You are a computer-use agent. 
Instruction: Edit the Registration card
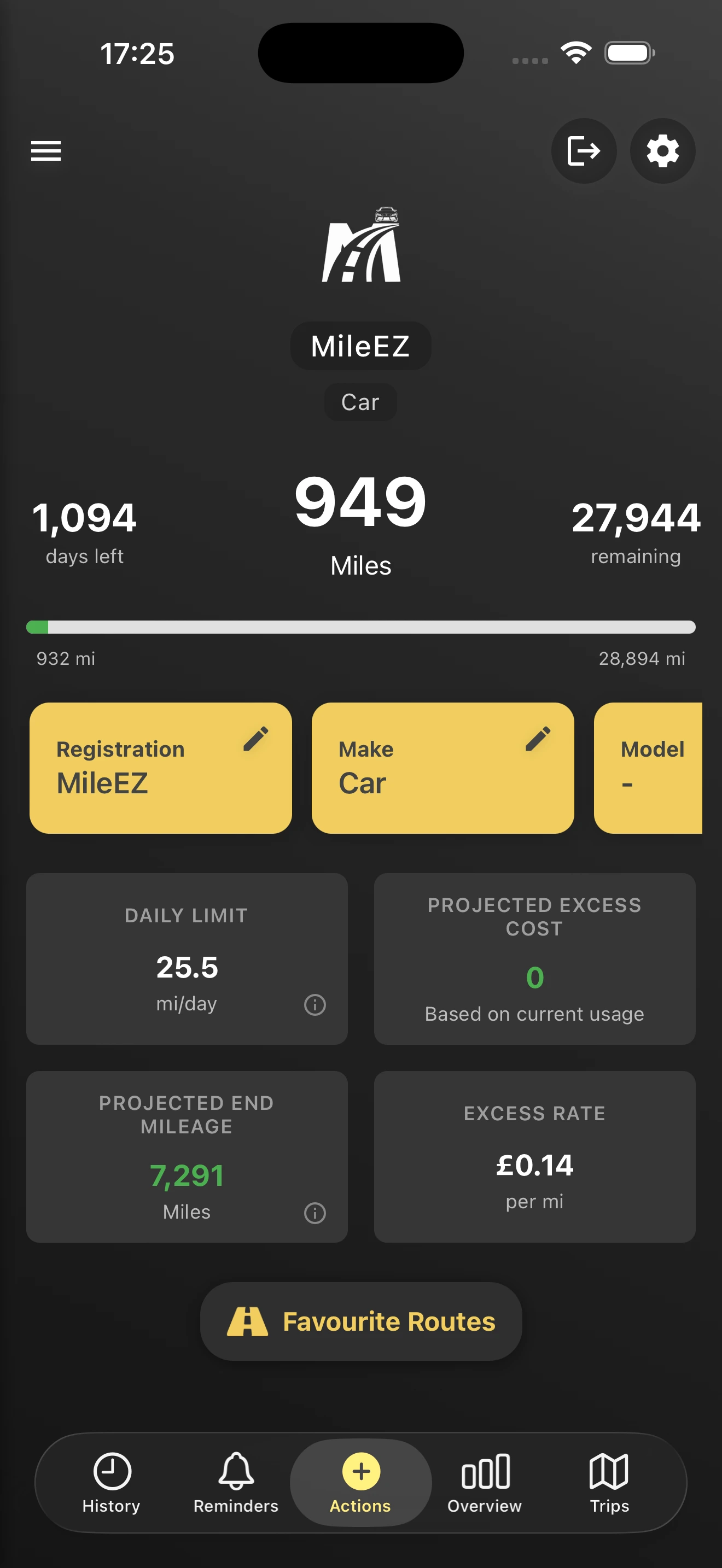tap(255, 739)
